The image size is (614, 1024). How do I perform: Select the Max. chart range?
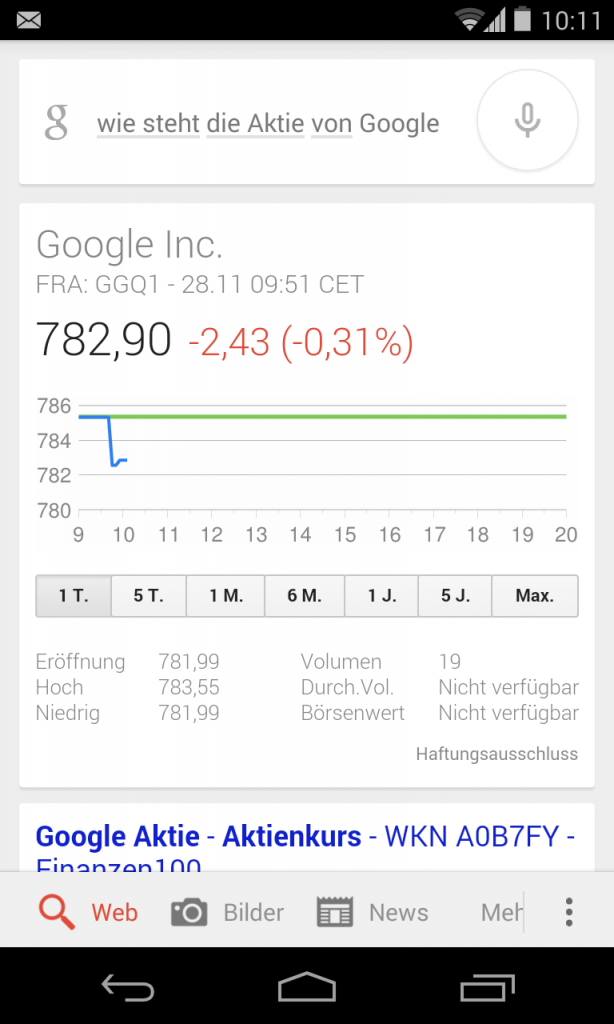(x=534, y=596)
